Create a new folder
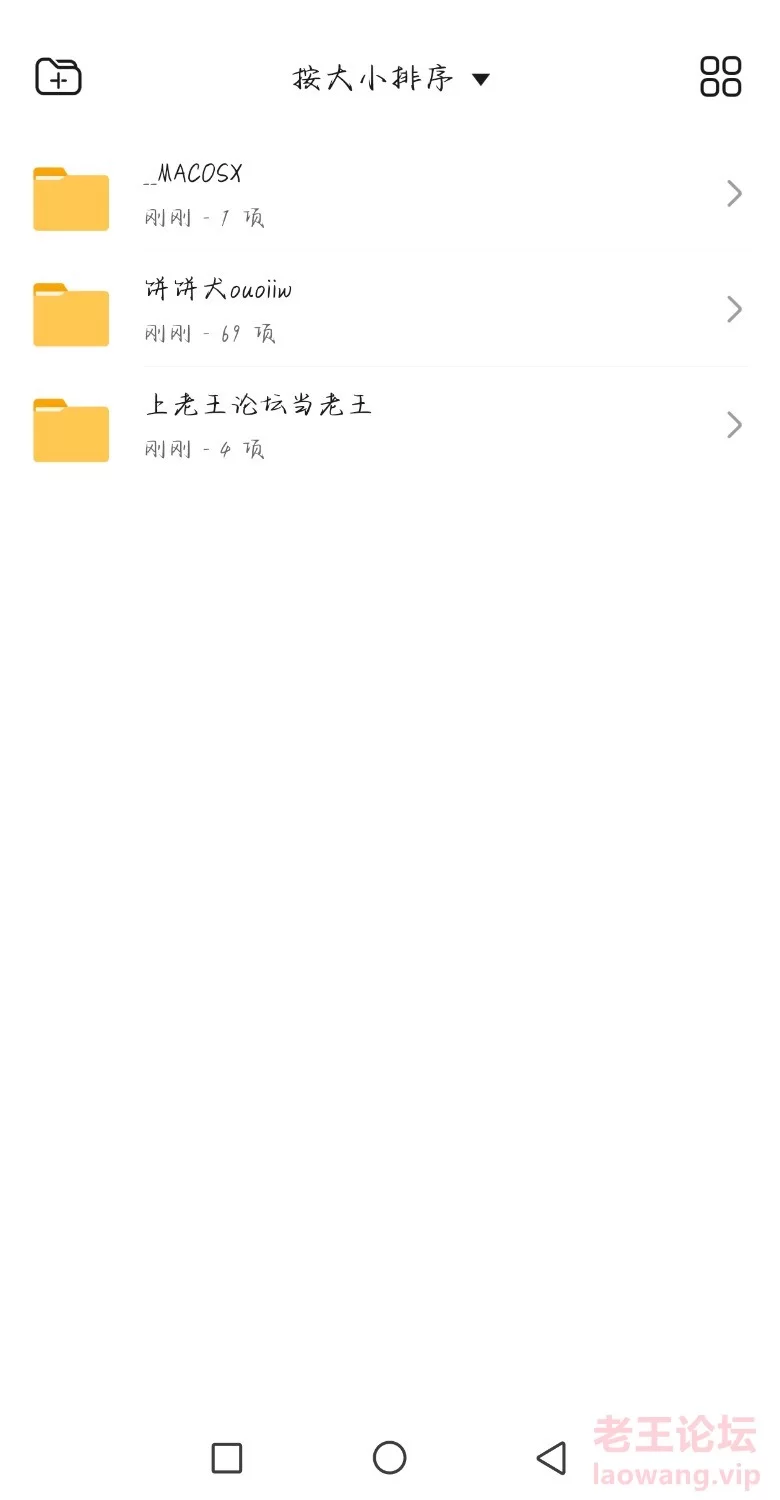Screen dimensions: 780x1500 tap(58, 77)
